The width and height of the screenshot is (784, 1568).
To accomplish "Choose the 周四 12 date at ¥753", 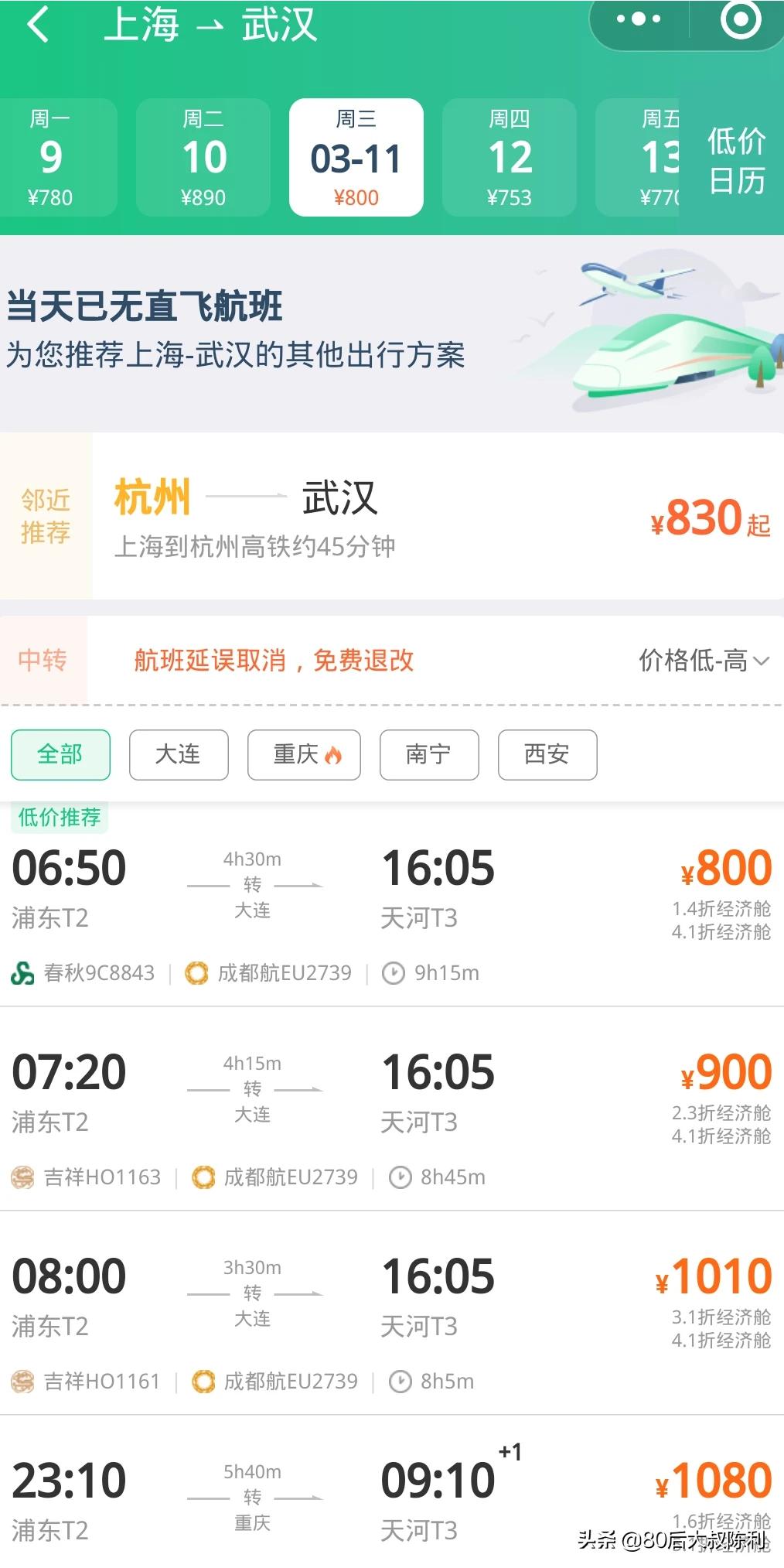I will 510,158.
